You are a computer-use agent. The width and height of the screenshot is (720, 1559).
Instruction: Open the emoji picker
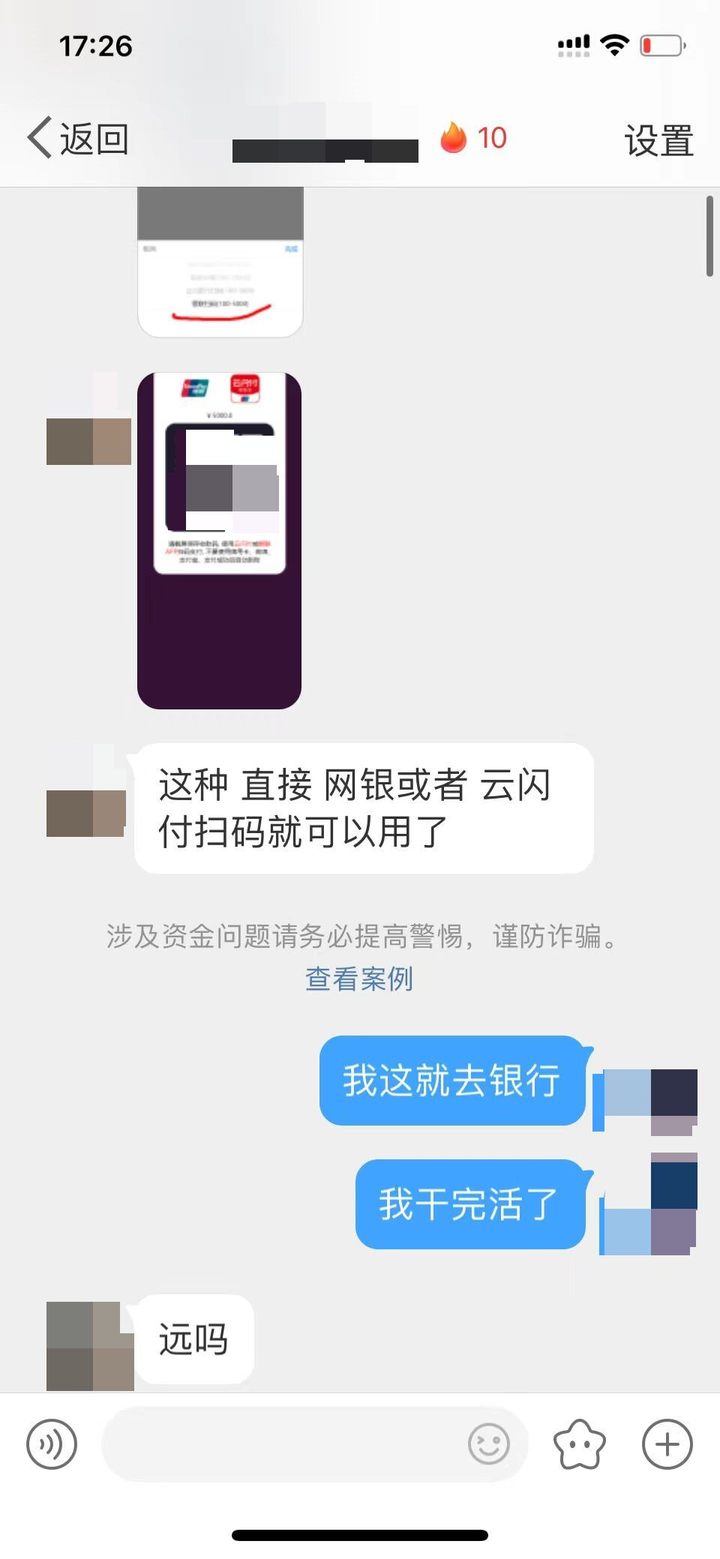489,1444
